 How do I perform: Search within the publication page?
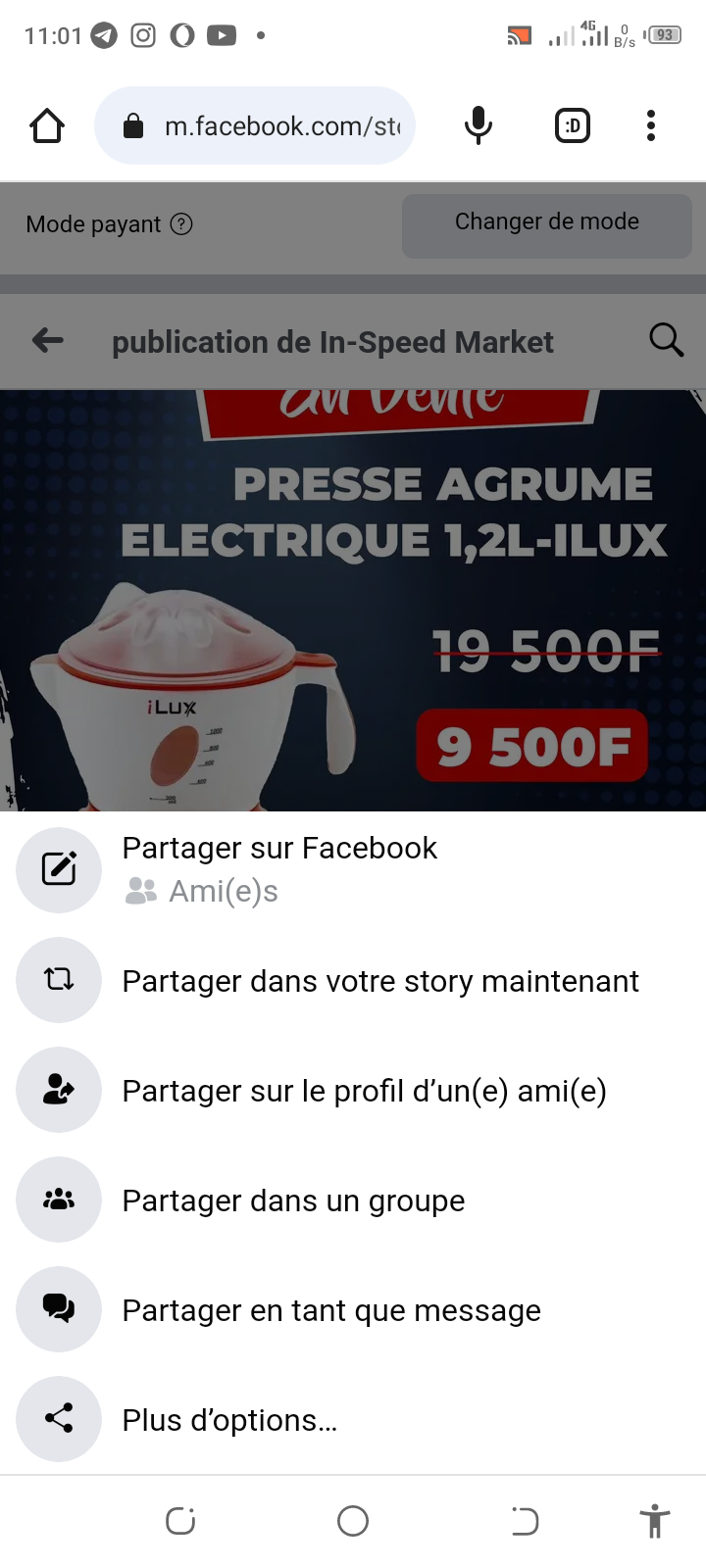(666, 341)
